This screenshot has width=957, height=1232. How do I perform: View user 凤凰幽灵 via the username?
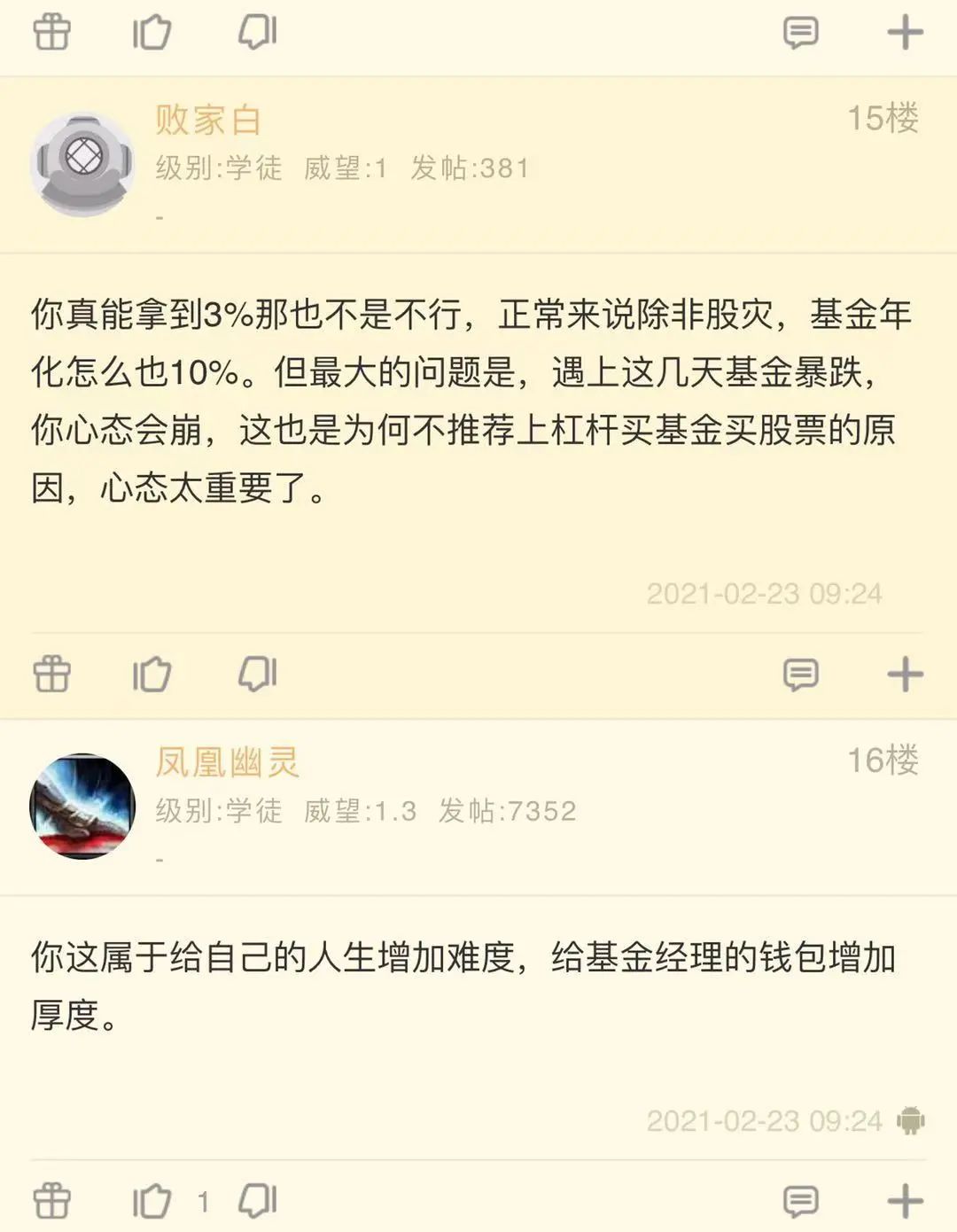[228, 761]
